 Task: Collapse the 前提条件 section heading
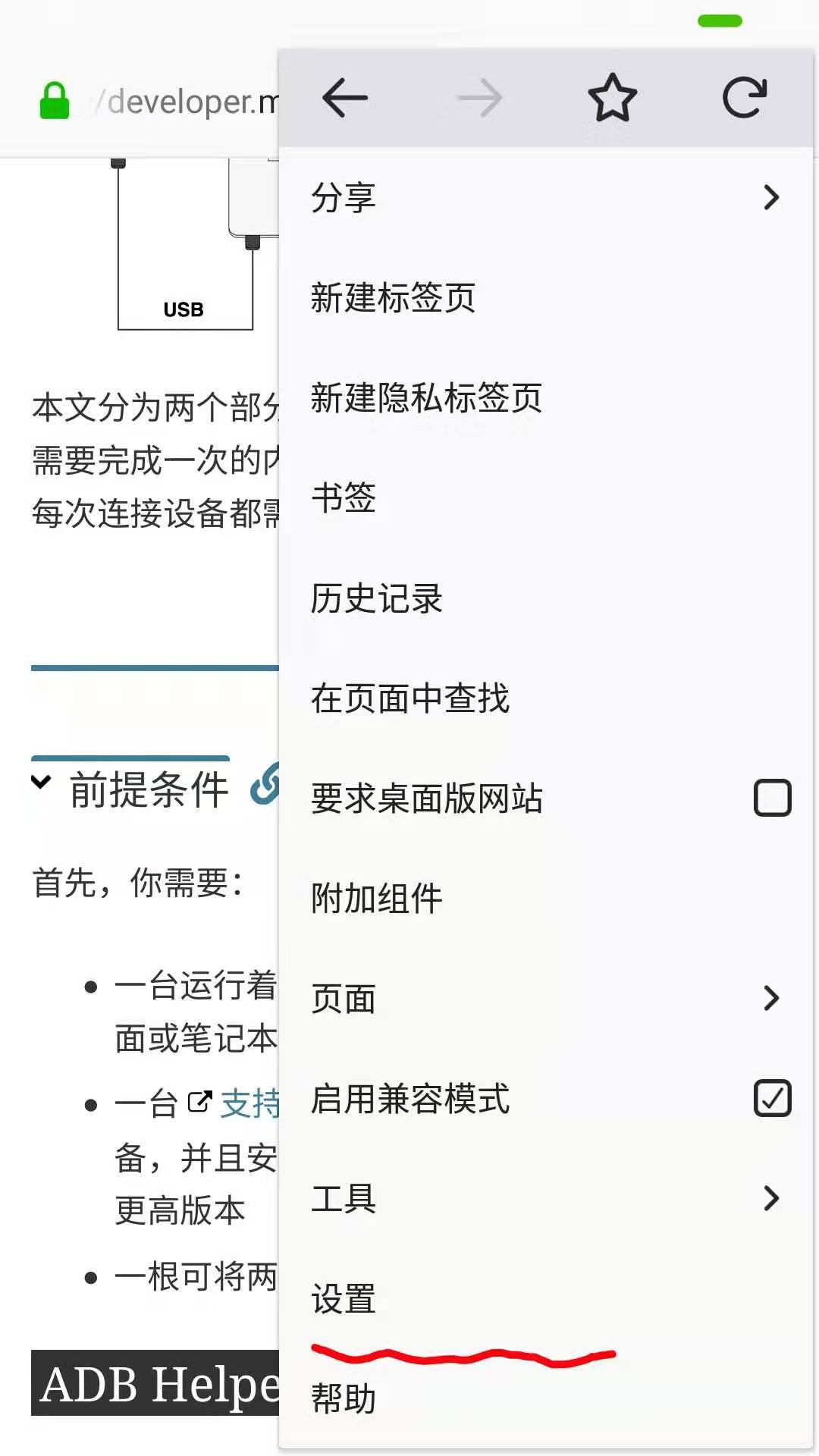pyautogui.click(x=42, y=783)
